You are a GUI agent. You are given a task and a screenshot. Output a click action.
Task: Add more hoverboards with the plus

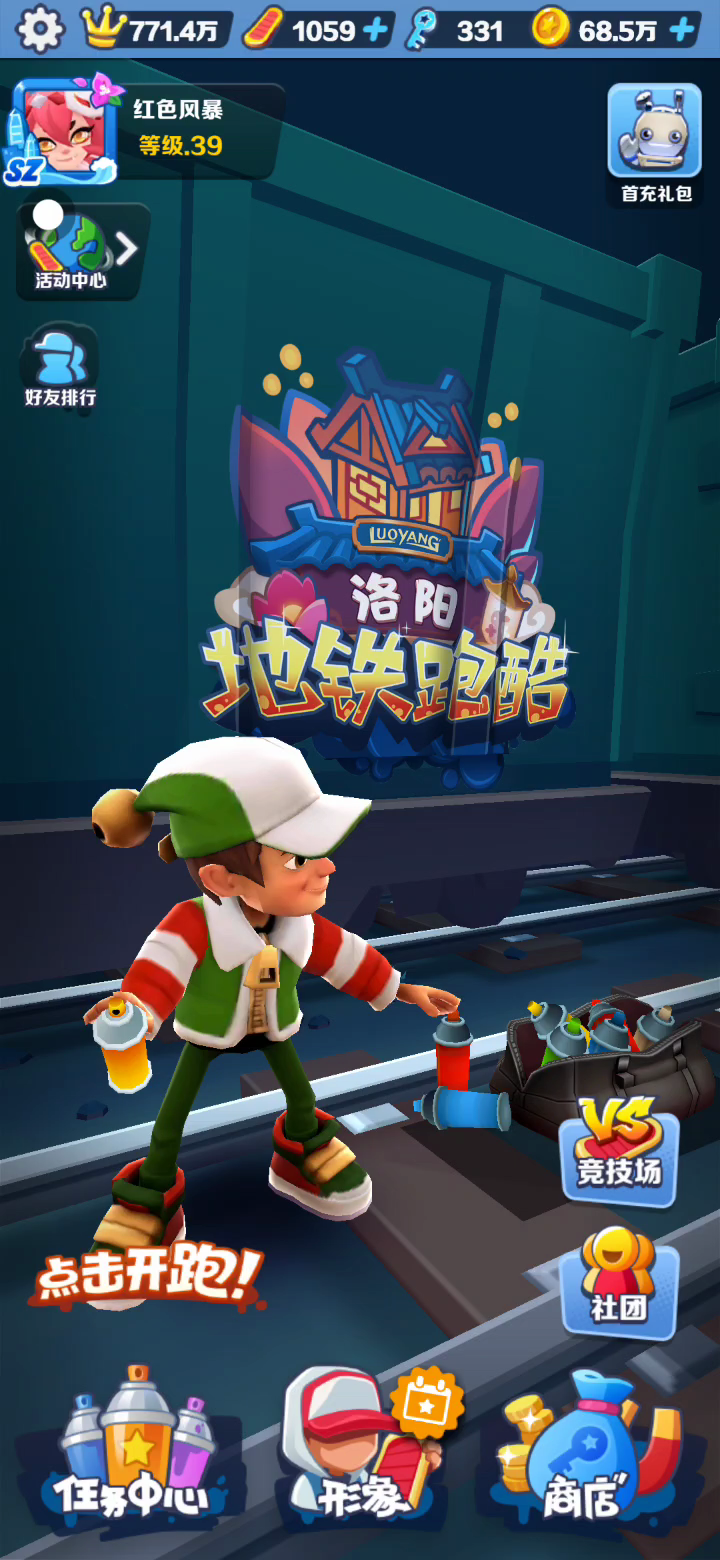[x=376, y=31]
